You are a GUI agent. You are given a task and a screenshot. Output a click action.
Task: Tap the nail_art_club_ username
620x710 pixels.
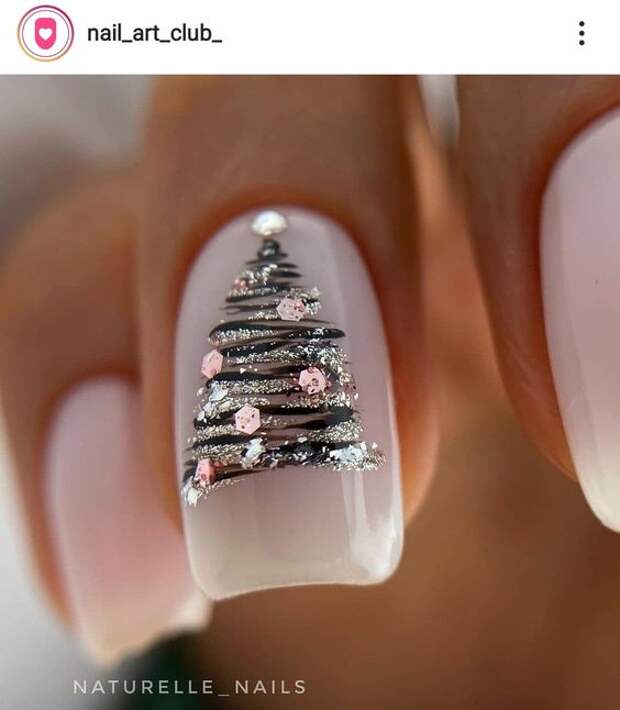pos(154,34)
